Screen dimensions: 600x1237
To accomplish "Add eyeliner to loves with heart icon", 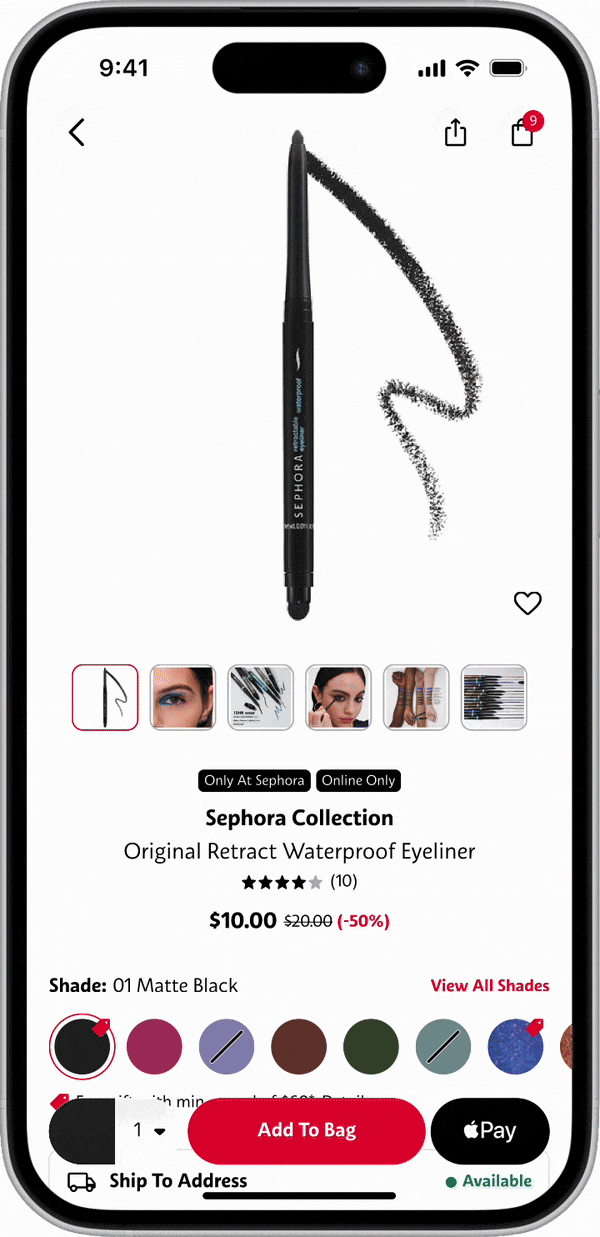I will pos(527,603).
